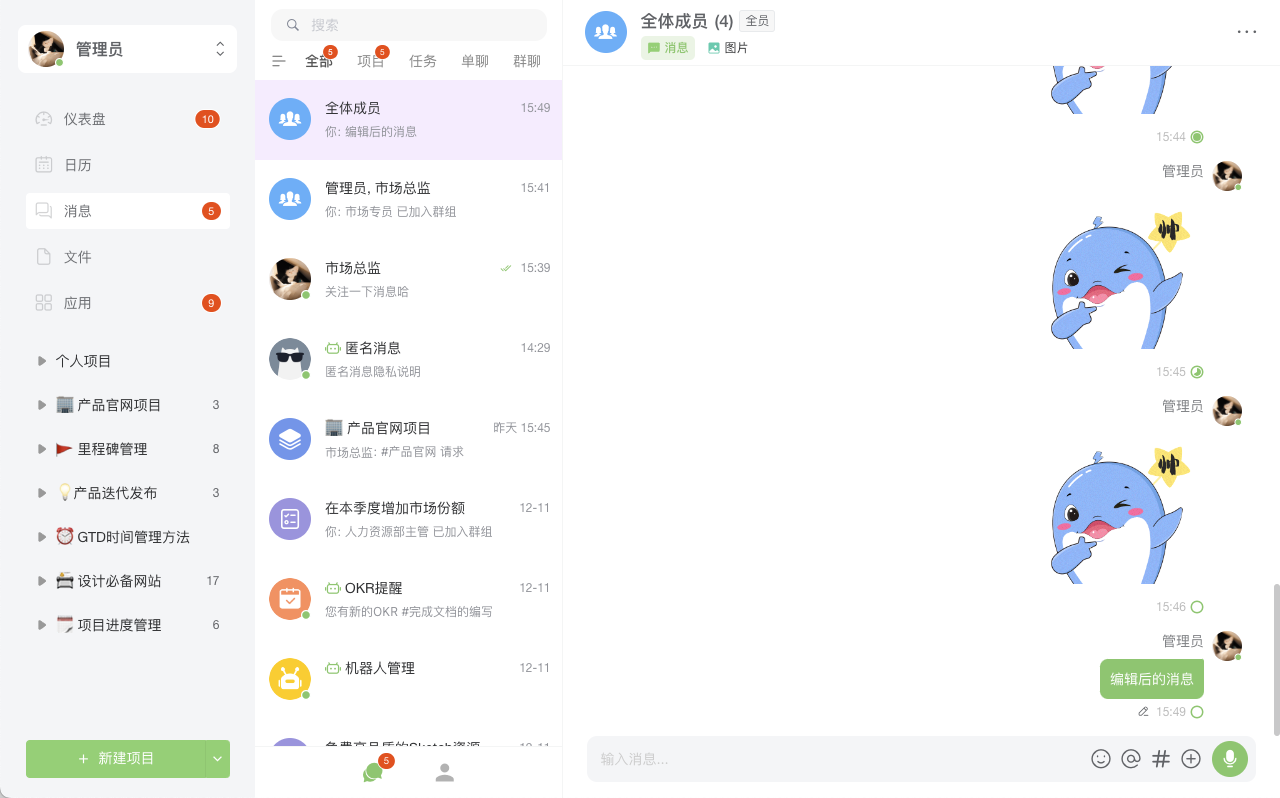This screenshot has height=798, width=1280.
Task: Open the chat with 市场总监
Action: pyautogui.click(x=408, y=279)
